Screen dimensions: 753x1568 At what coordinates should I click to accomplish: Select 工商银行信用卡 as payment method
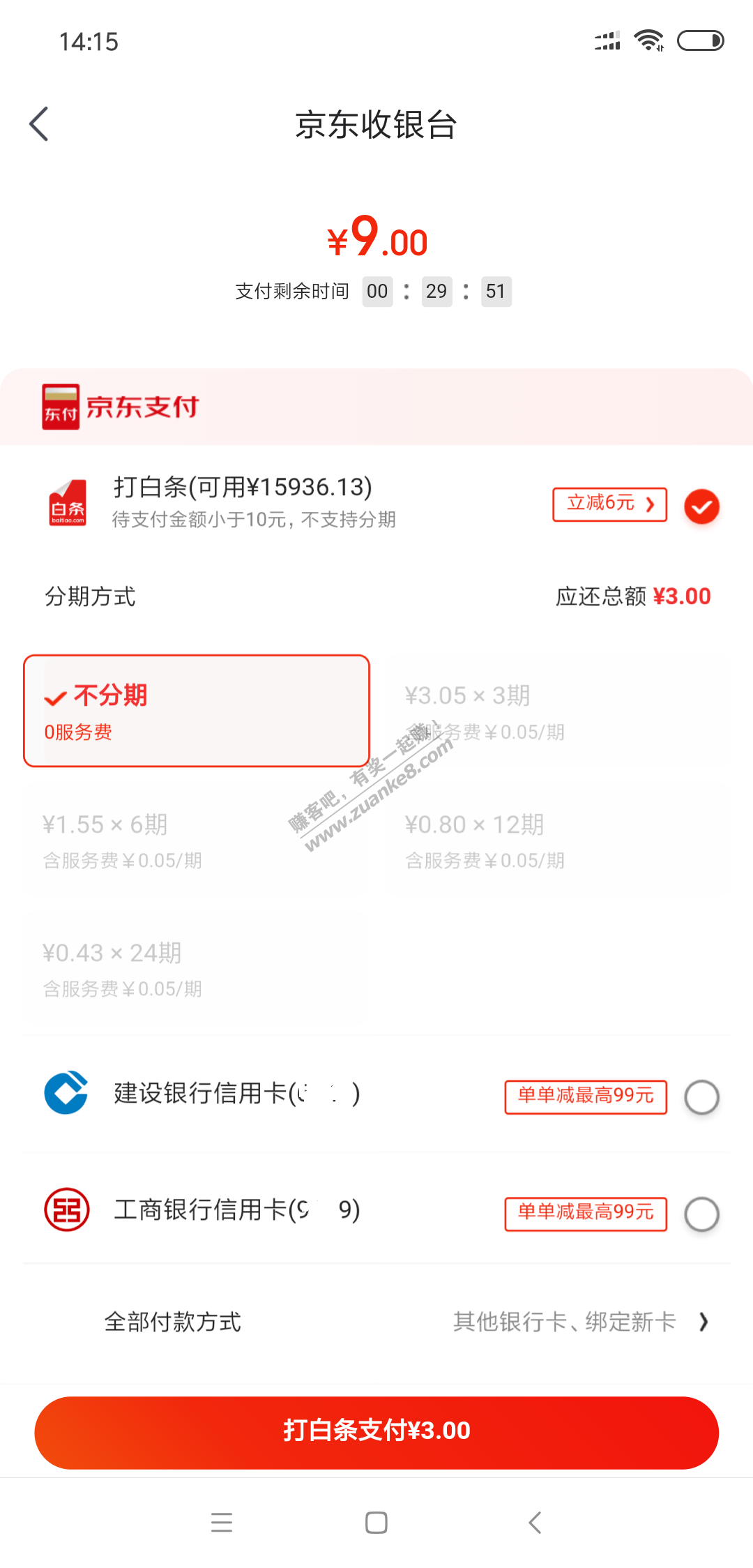[x=701, y=1214]
